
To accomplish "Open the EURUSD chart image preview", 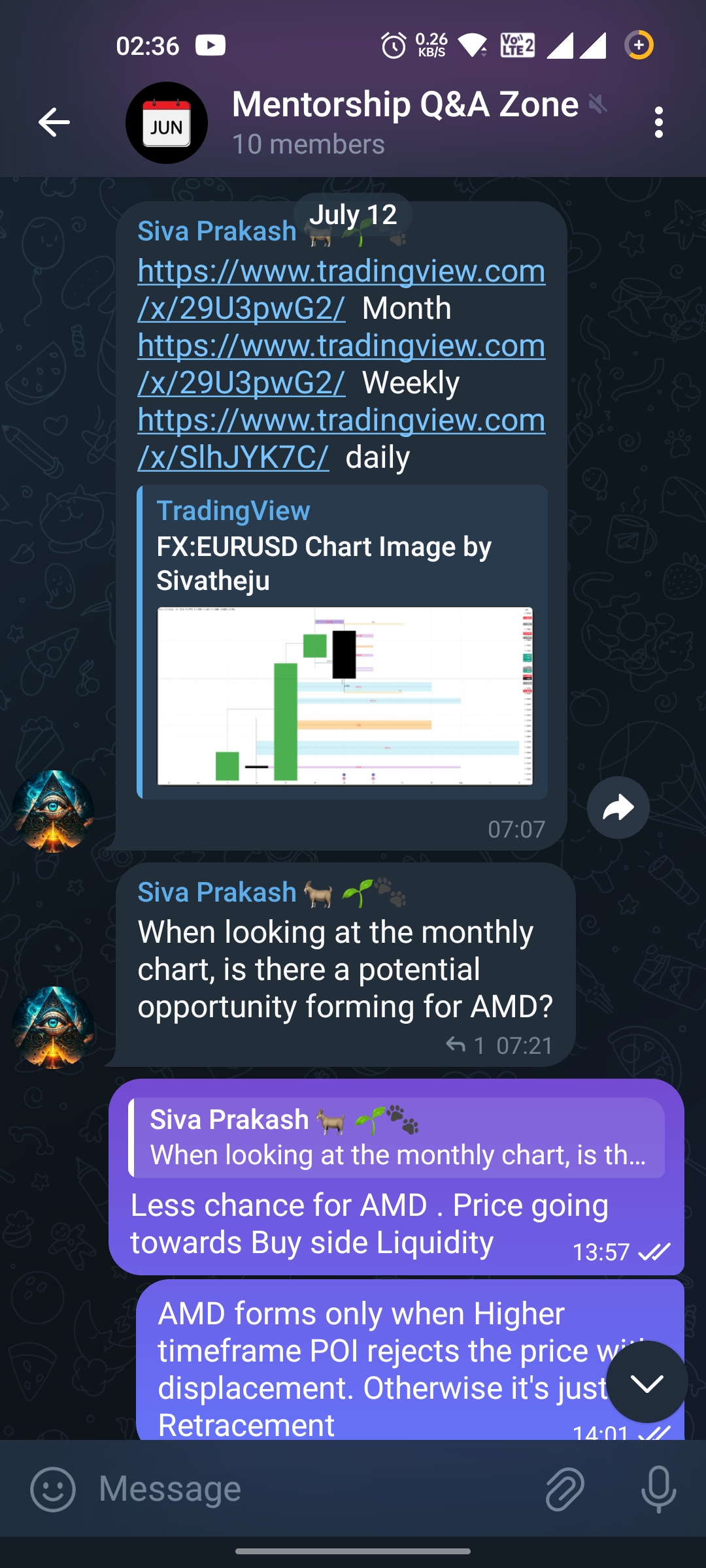I will (x=345, y=696).
